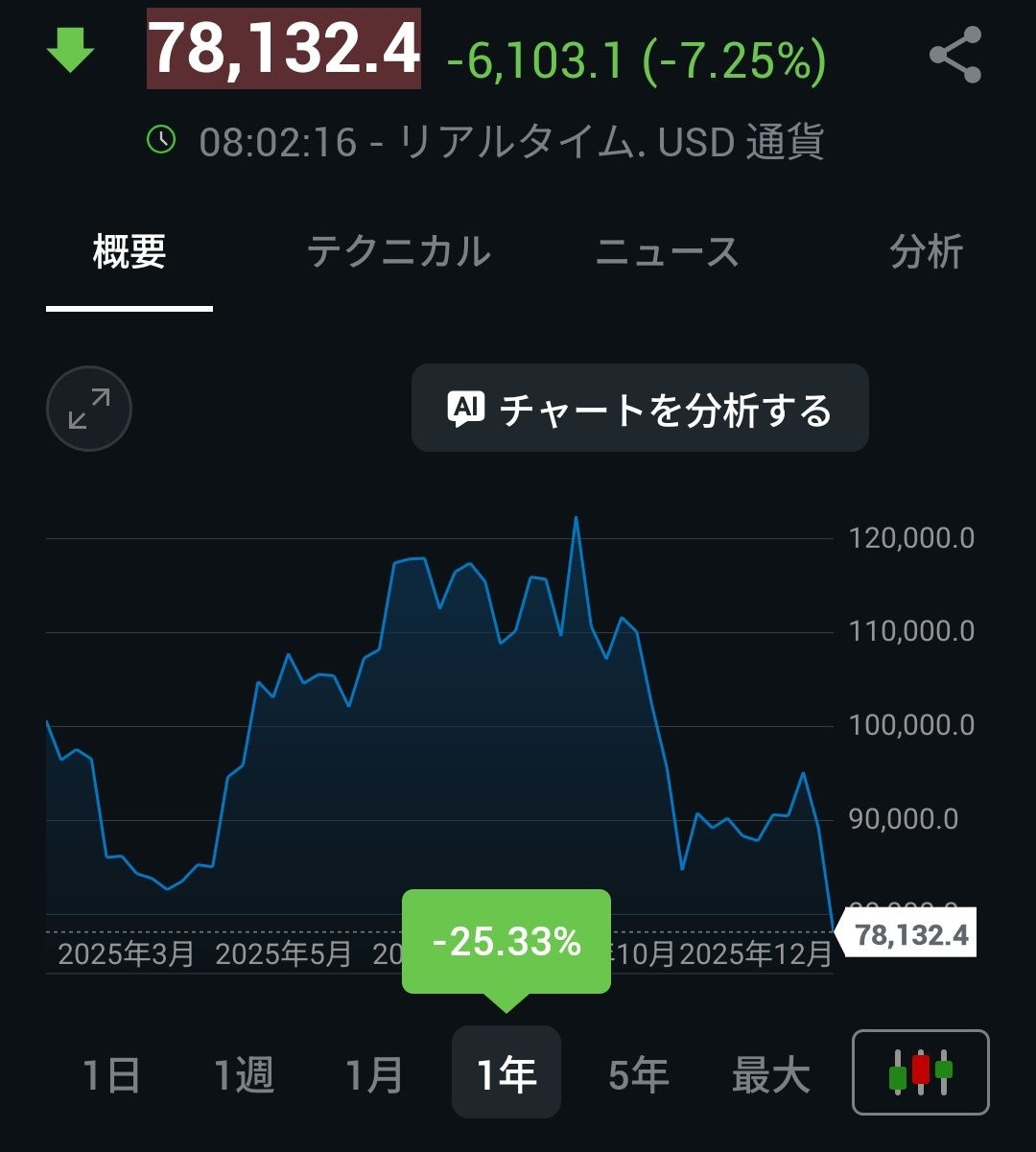The height and width of the screenshot is (1152, 1036).
Task: Select the 1週 chart range
Action: coord(244,1075)
